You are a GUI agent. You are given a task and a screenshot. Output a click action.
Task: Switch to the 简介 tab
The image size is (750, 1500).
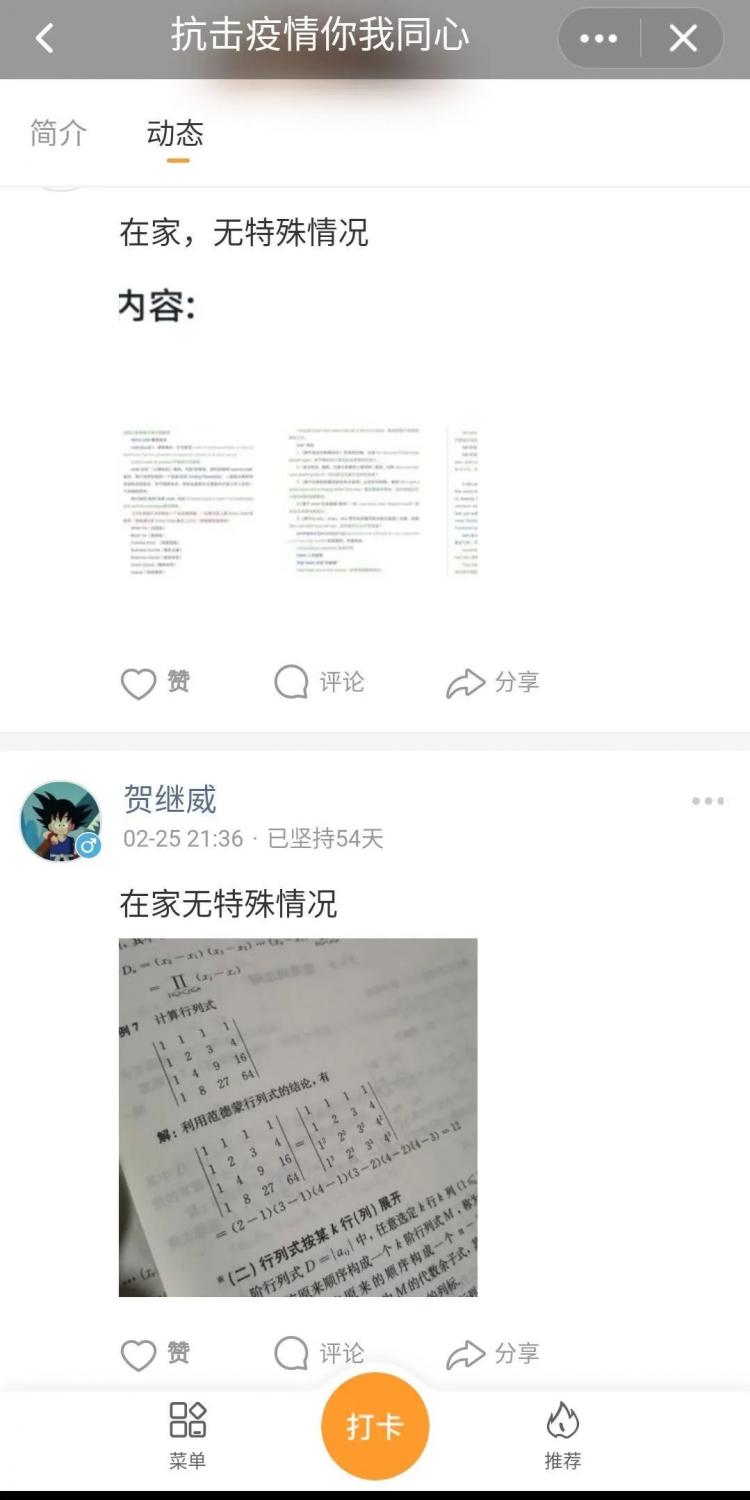[59, 133]
